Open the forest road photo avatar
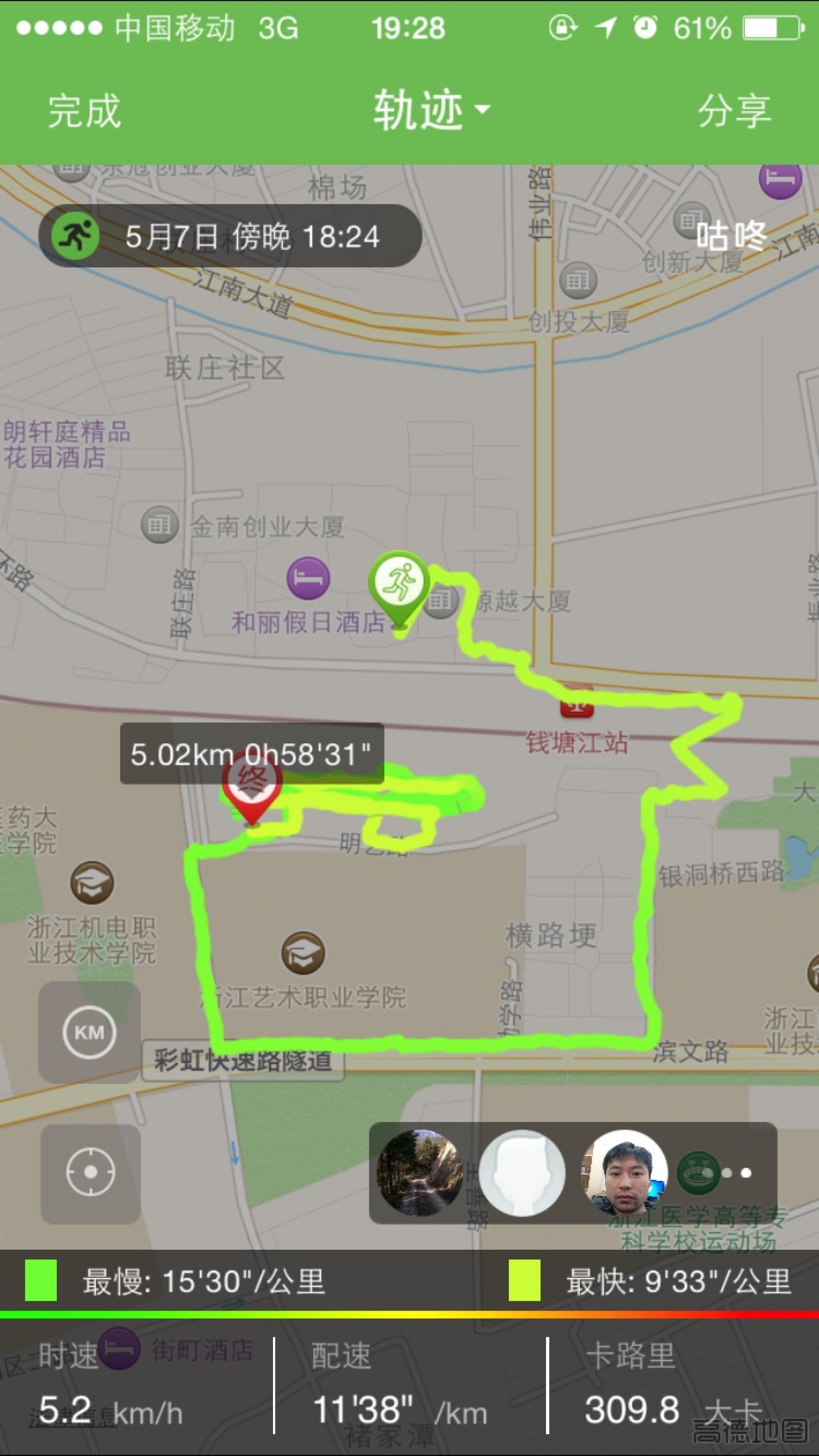 420,1173
